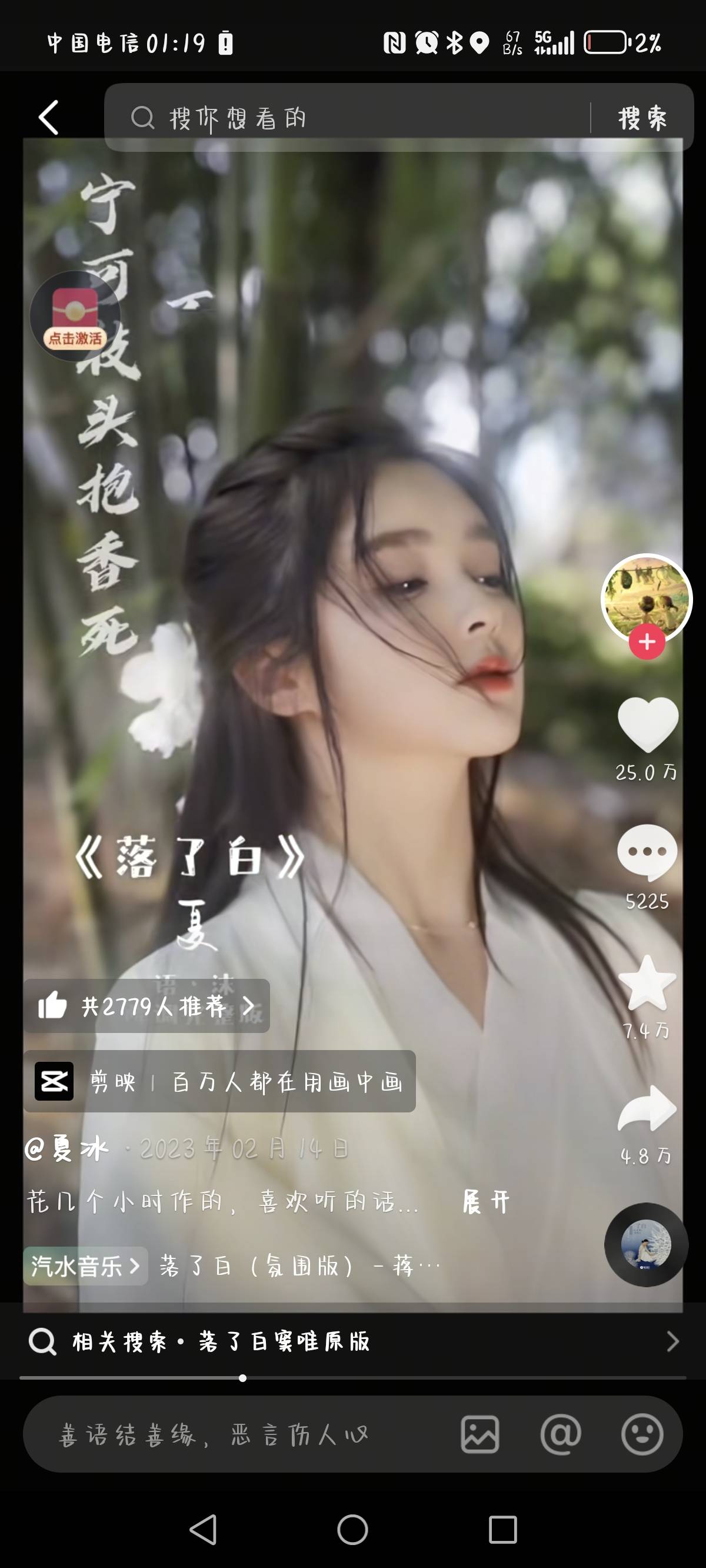Share this video using the arrow icon
The image size is (706, 1568).
pos(647,1109)
